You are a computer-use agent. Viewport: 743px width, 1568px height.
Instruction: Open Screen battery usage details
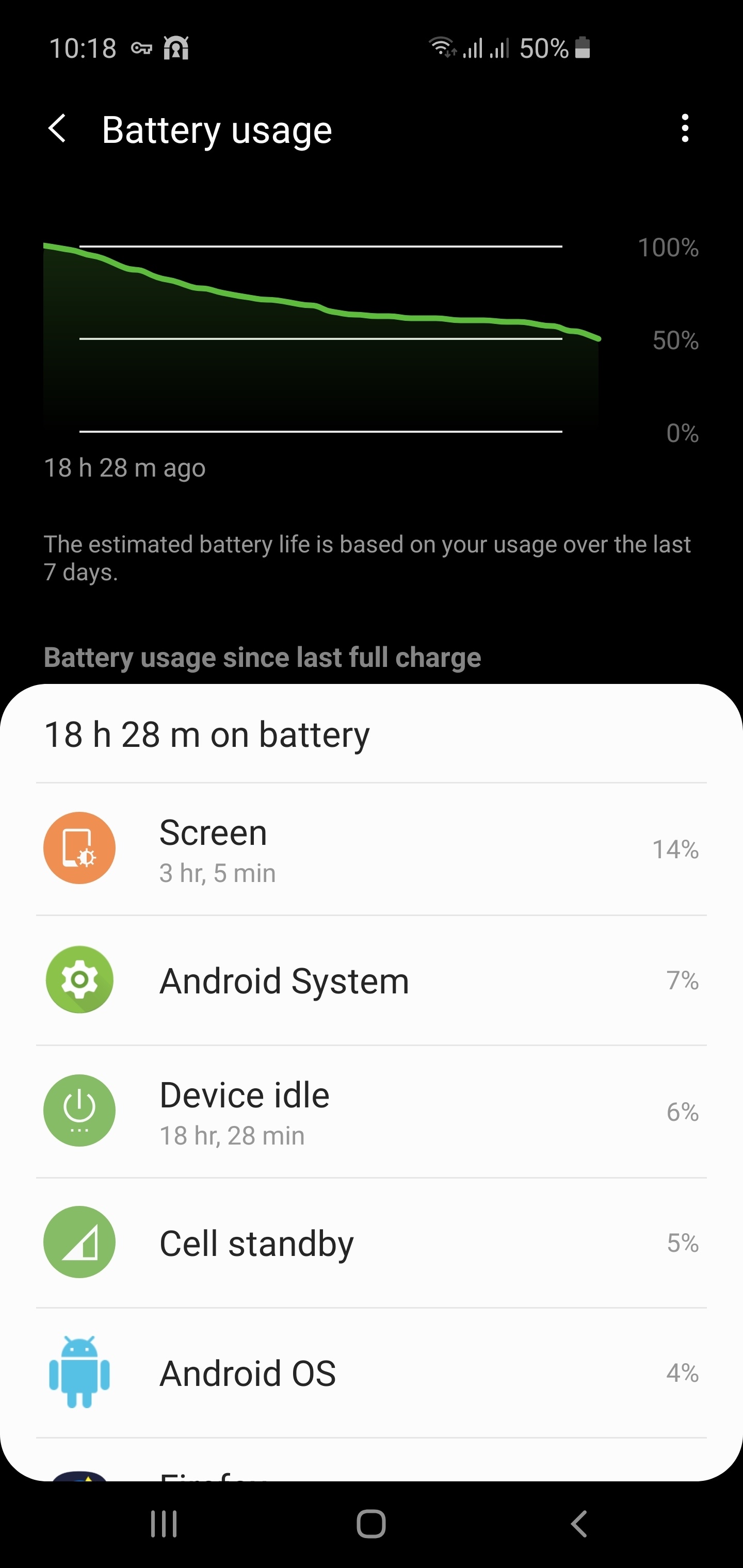pos(371,849)
